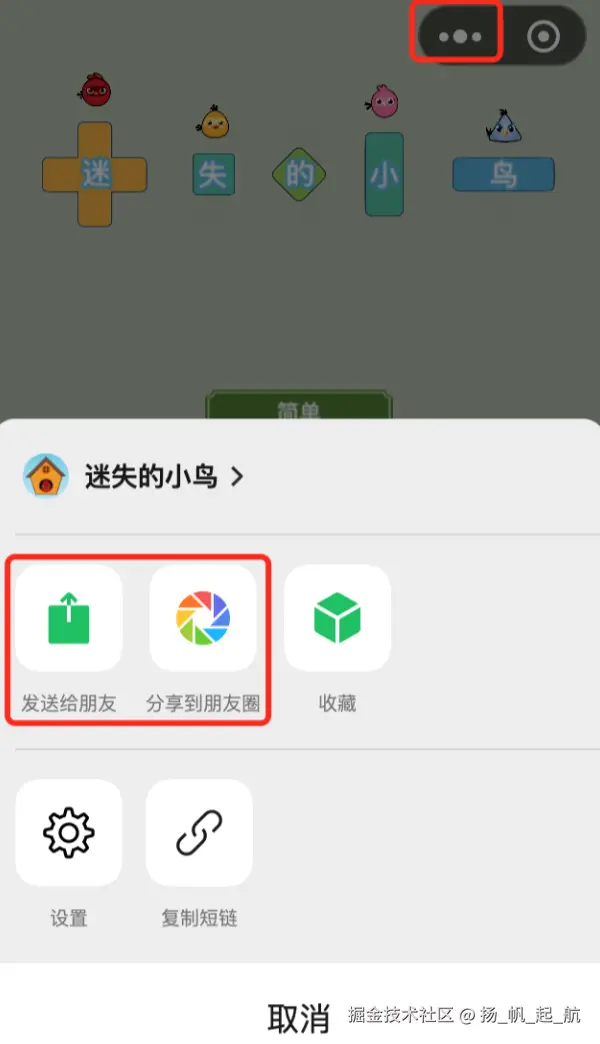Close the mini program via circle icon
This screenshot has width=600, height=1044.
pyautogui.click(x=543, y=37)
